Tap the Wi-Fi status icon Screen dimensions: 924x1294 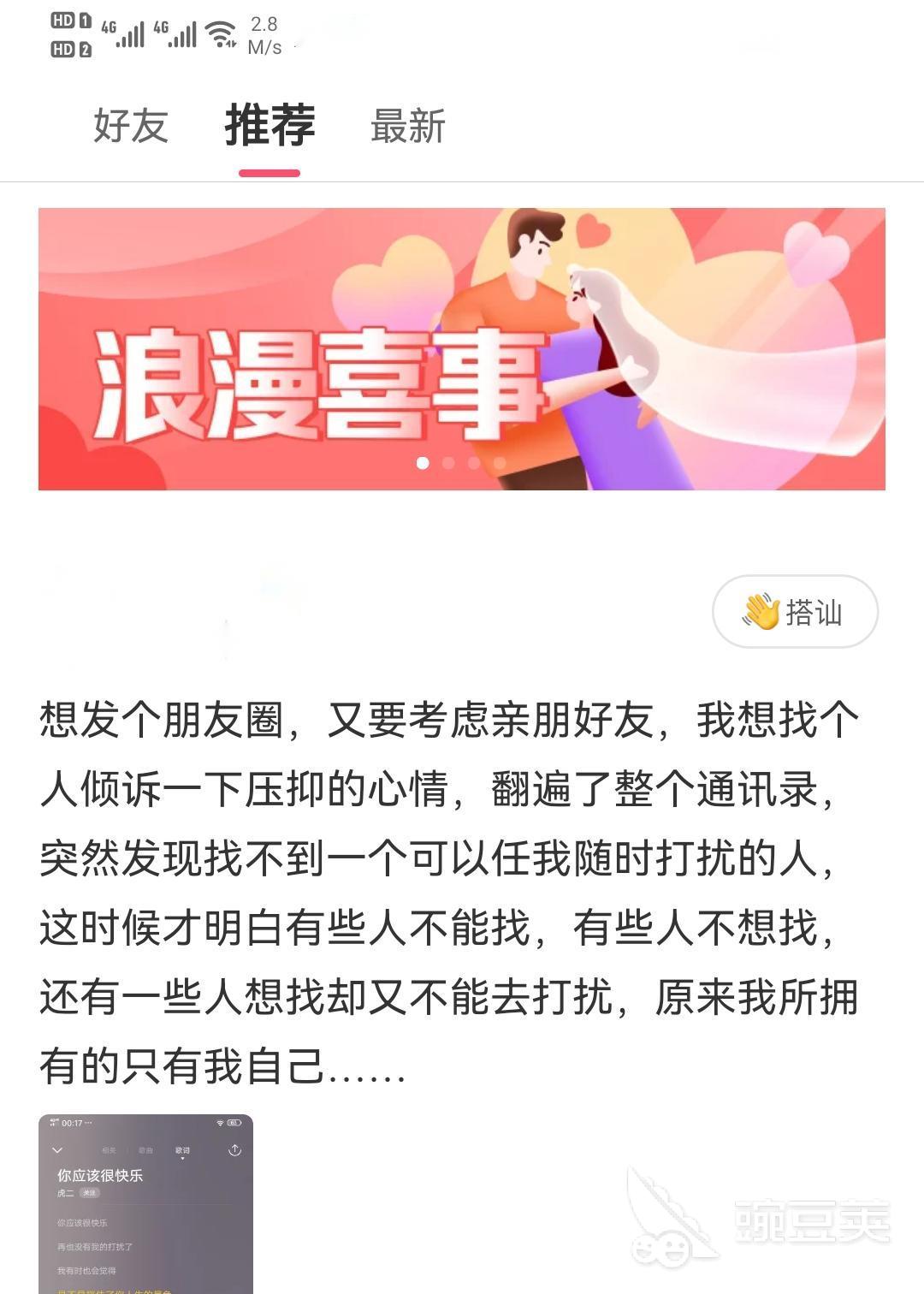click(x=220, y=34)
